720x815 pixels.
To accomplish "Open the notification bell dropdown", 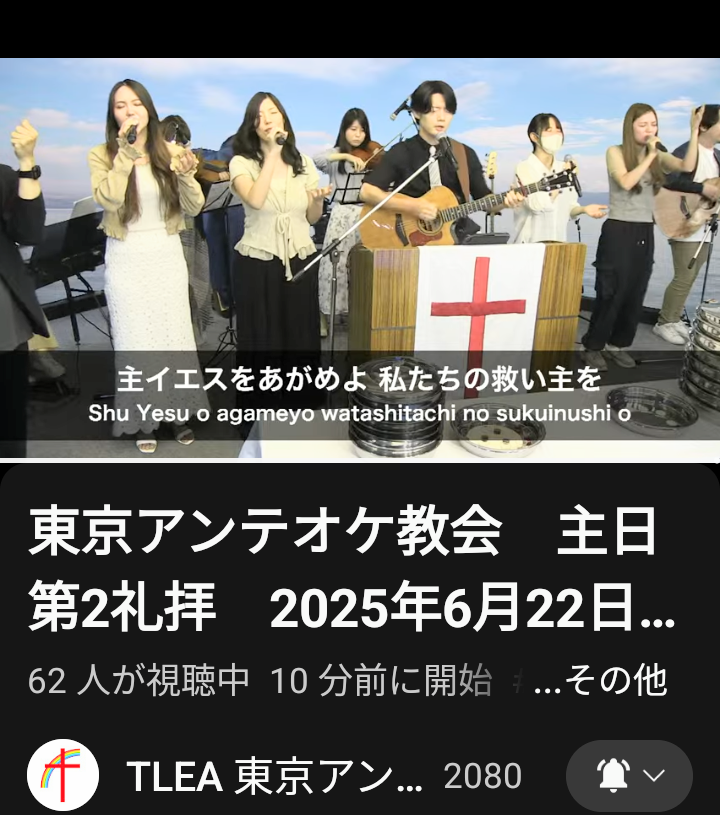I will (x=630, y=776).
